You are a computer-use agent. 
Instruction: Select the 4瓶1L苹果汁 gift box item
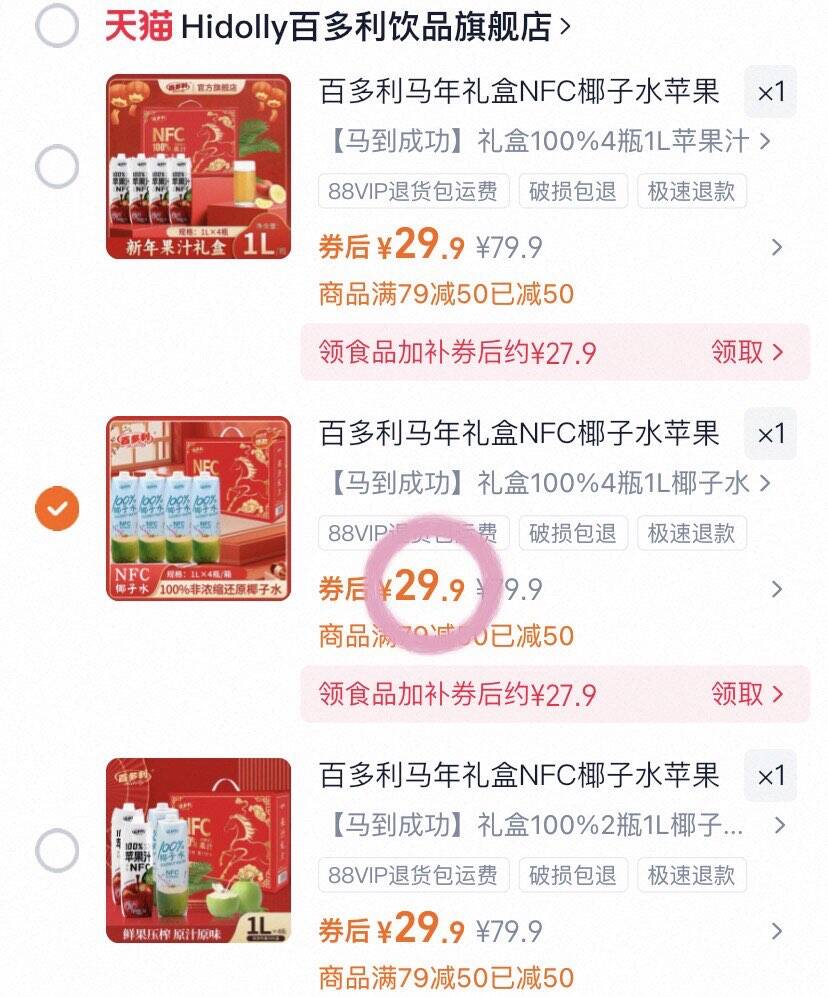(x=57, y=166)
